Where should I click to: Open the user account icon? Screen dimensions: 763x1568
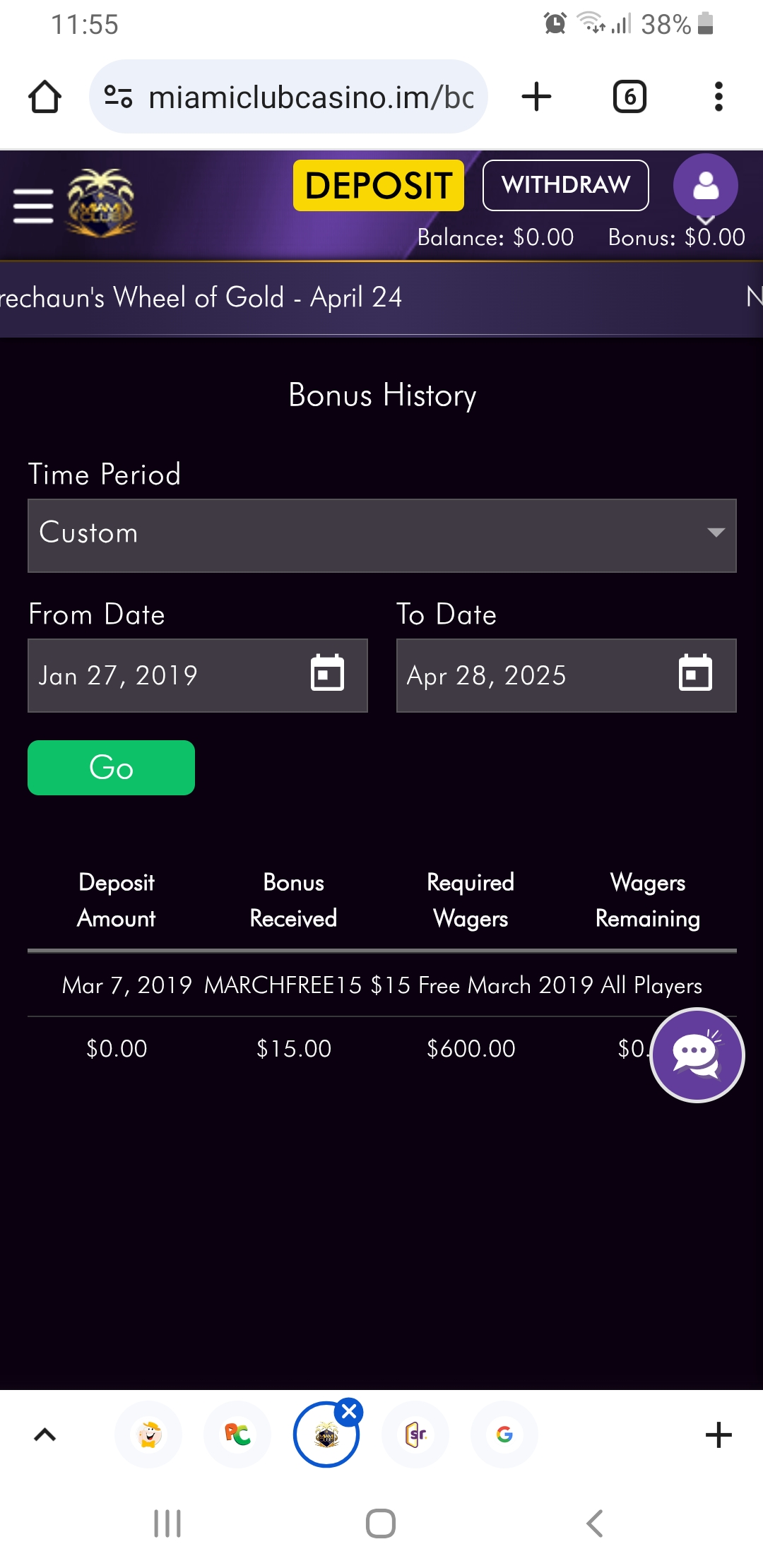705,186
